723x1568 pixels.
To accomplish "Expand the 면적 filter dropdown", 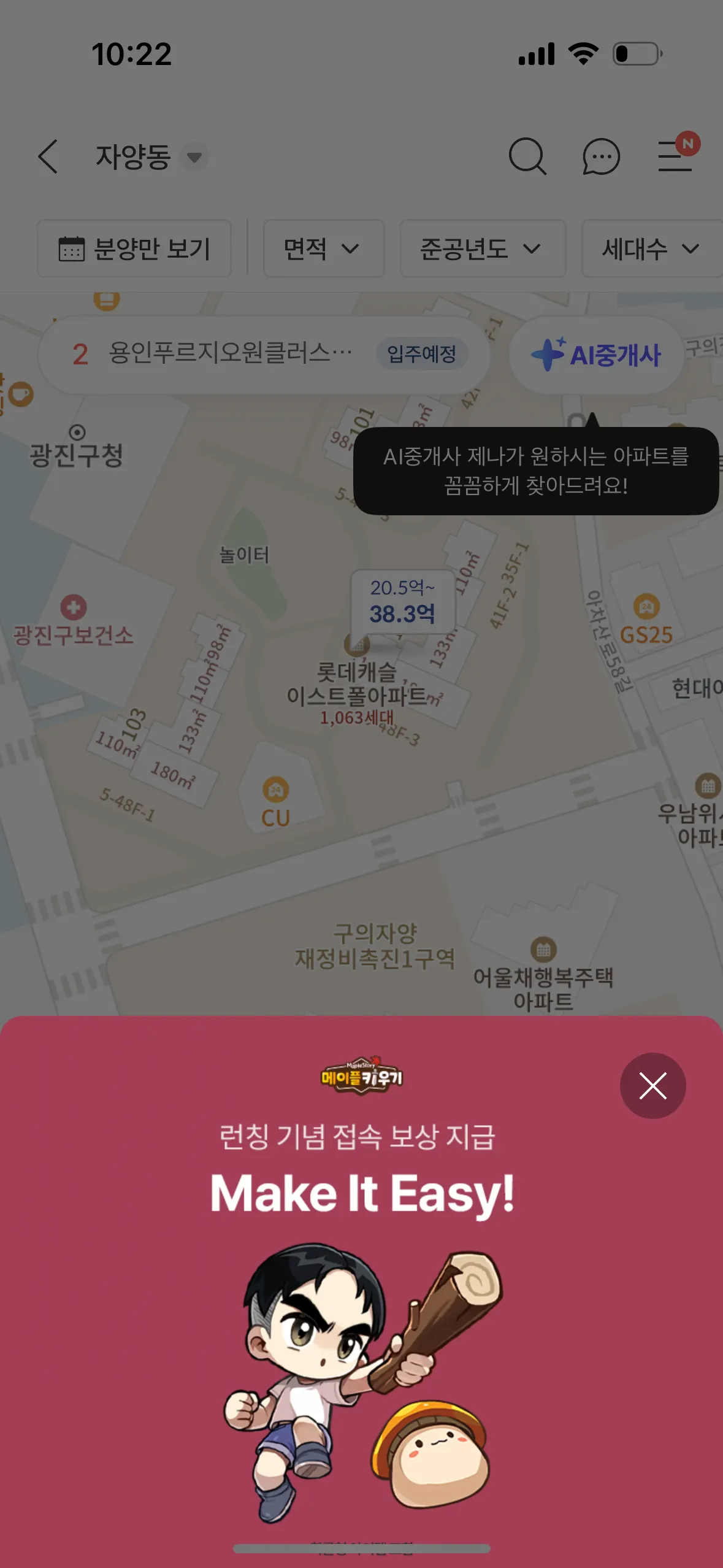I will tap(323, 249).
